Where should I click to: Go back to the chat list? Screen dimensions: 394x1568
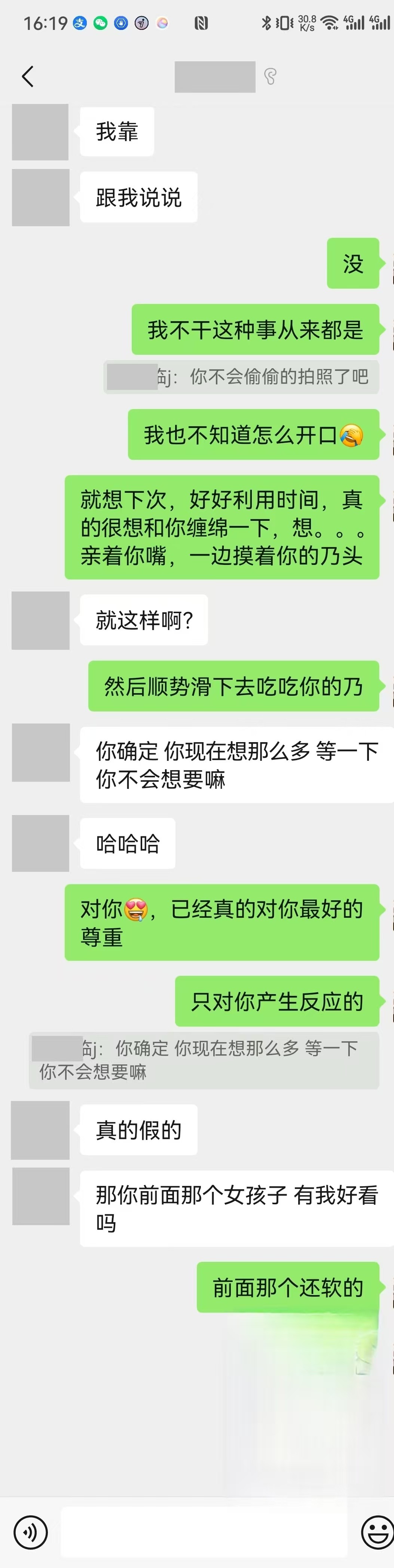click(27, 77)
